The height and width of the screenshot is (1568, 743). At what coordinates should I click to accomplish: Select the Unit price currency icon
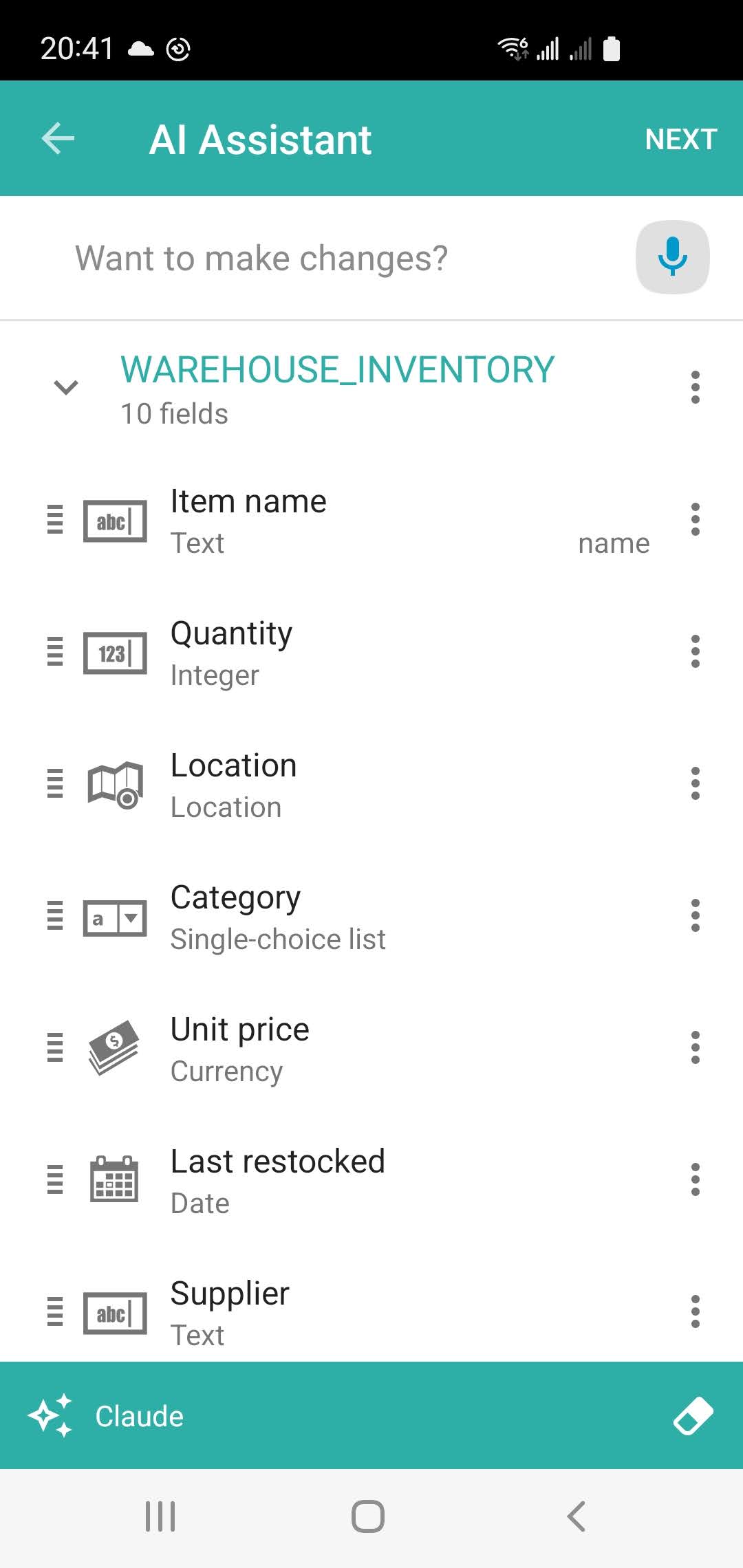pyautogui.click(x=115, y=1049)
